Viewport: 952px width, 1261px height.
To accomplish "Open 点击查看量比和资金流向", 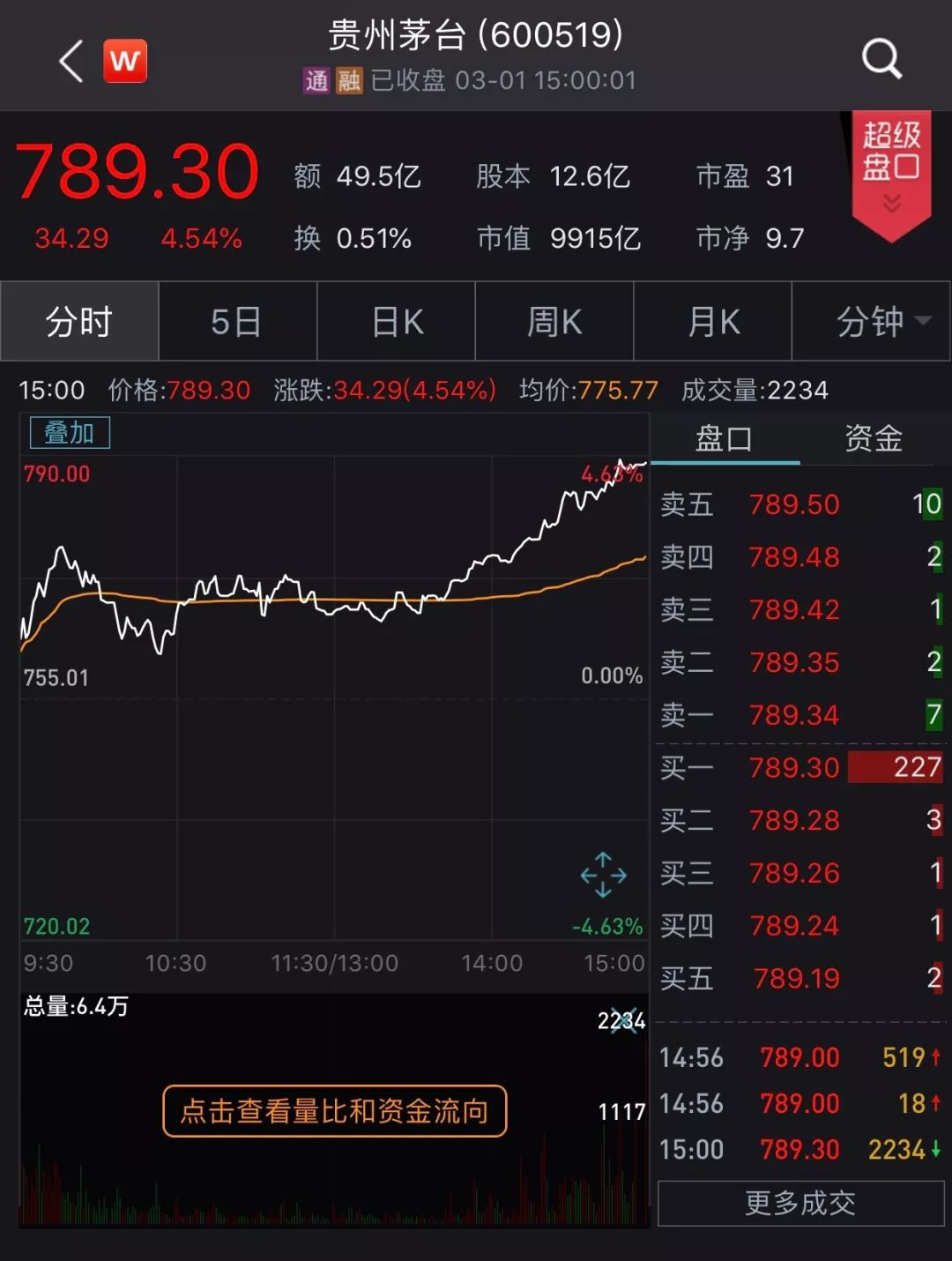I will coord(335,1111).
